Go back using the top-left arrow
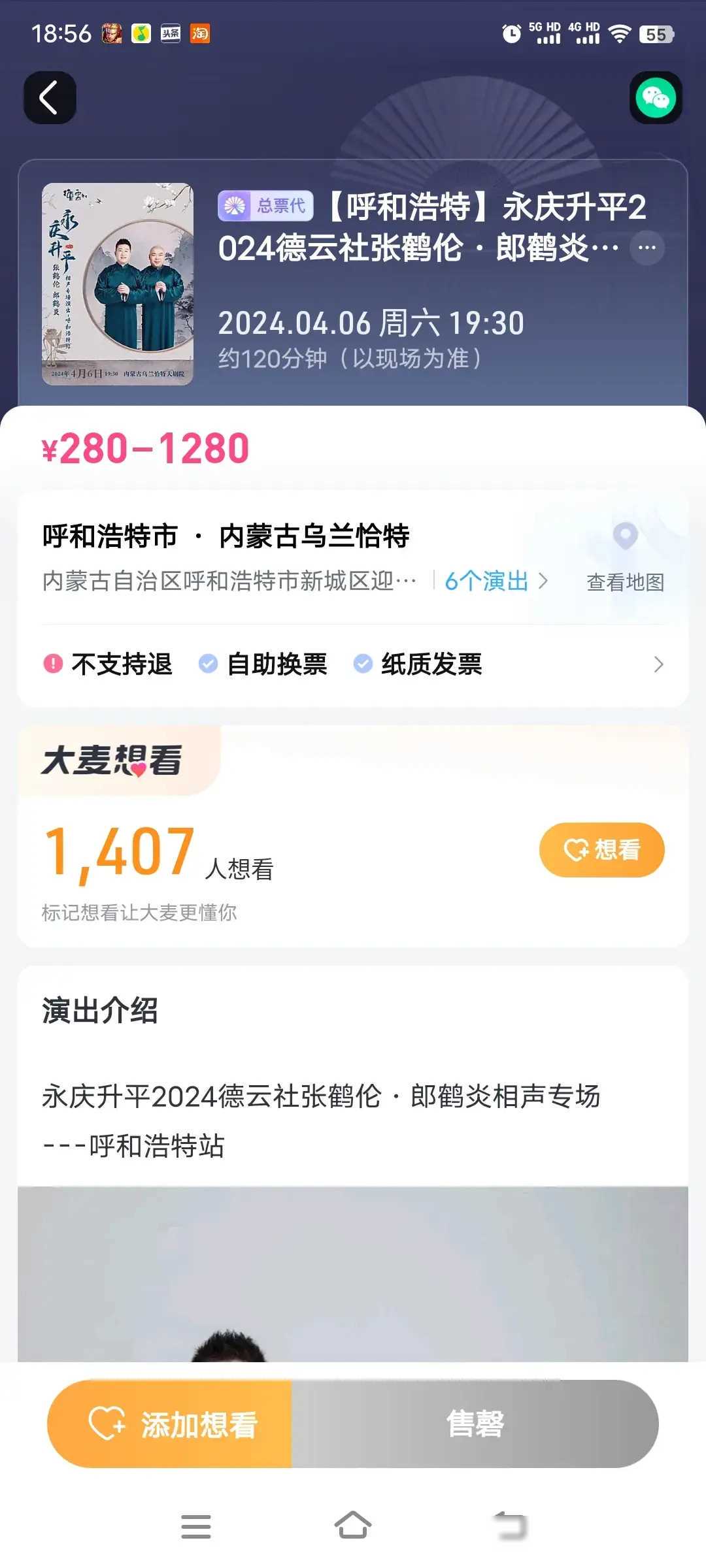The height and width of the screenshot is (1568, 706). [50, 97]
